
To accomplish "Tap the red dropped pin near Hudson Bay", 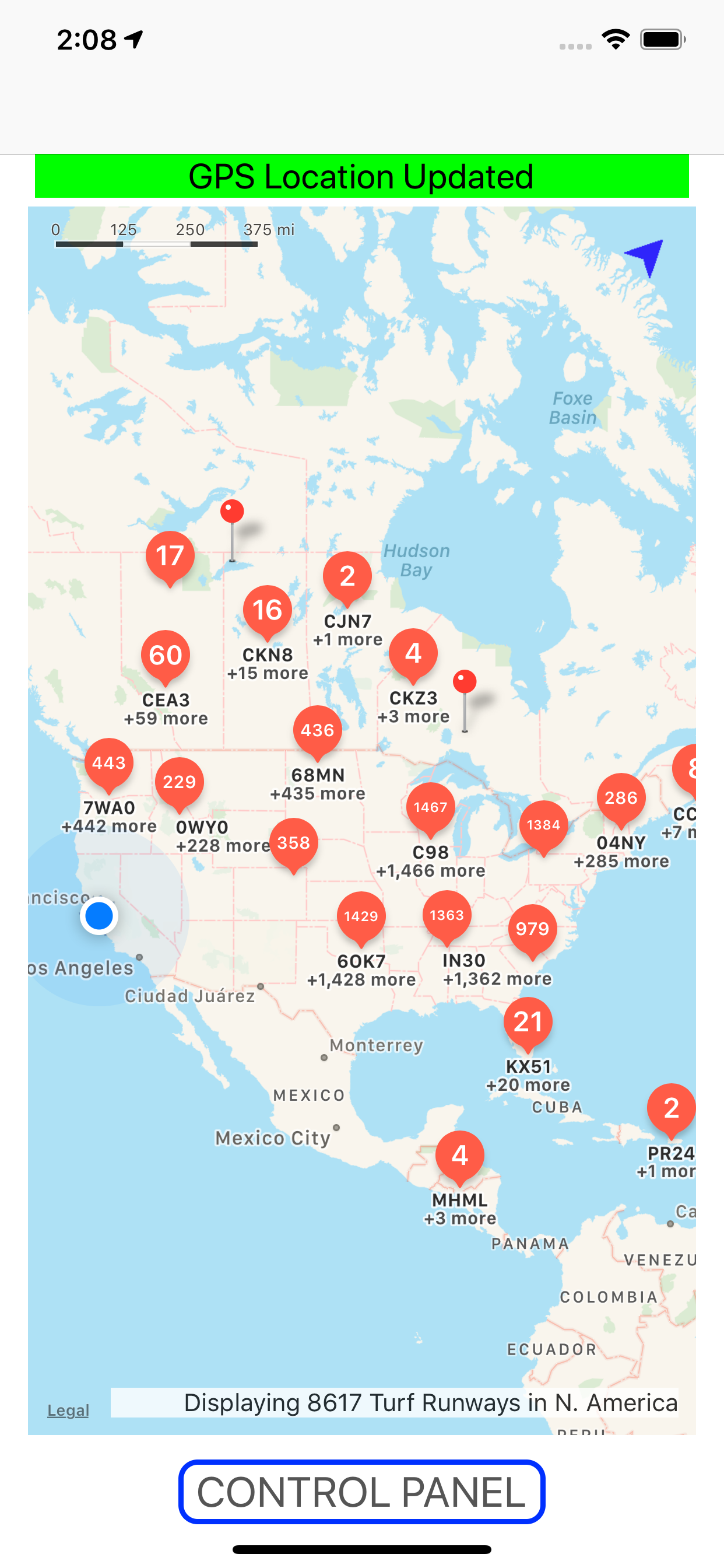I will [x=231, y=512].
